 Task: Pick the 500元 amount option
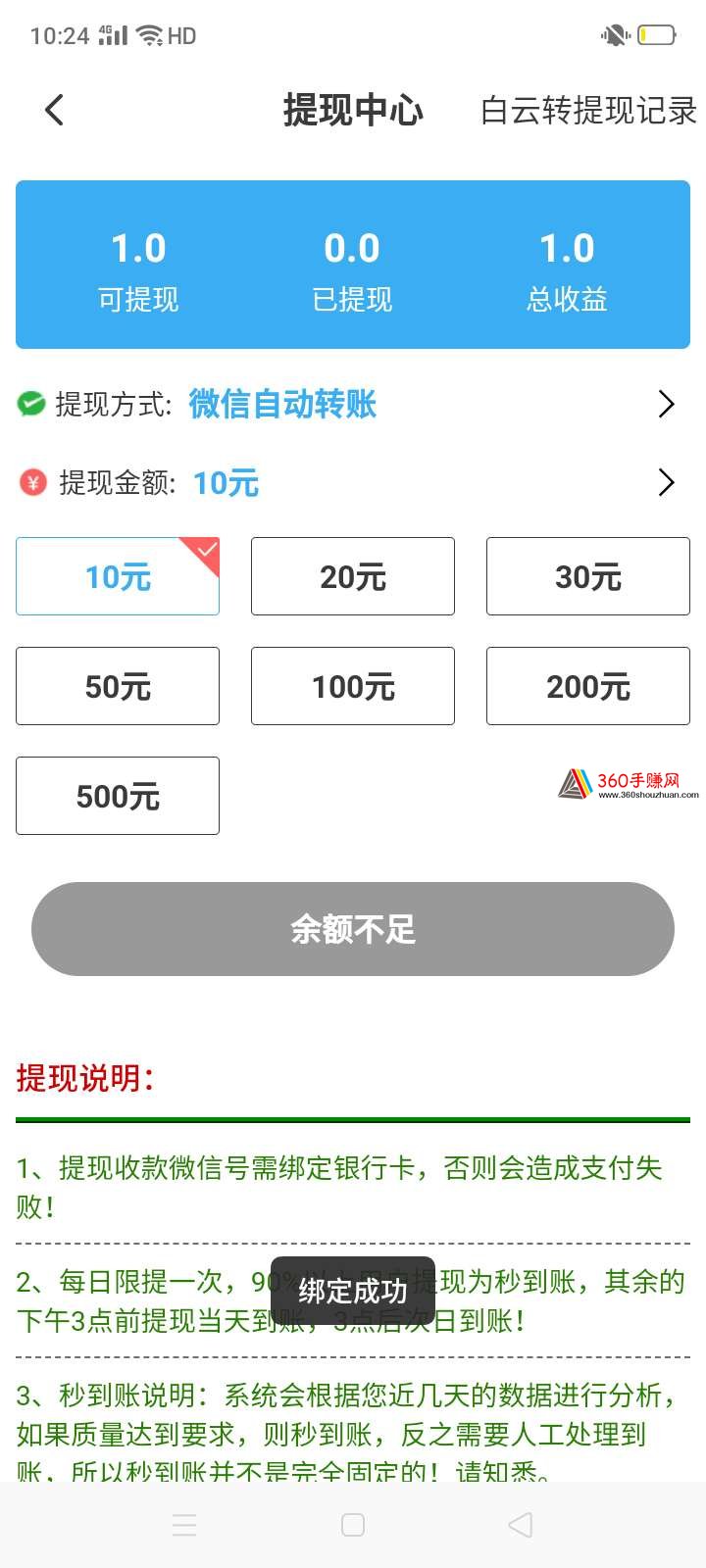[x=118, y=796]
